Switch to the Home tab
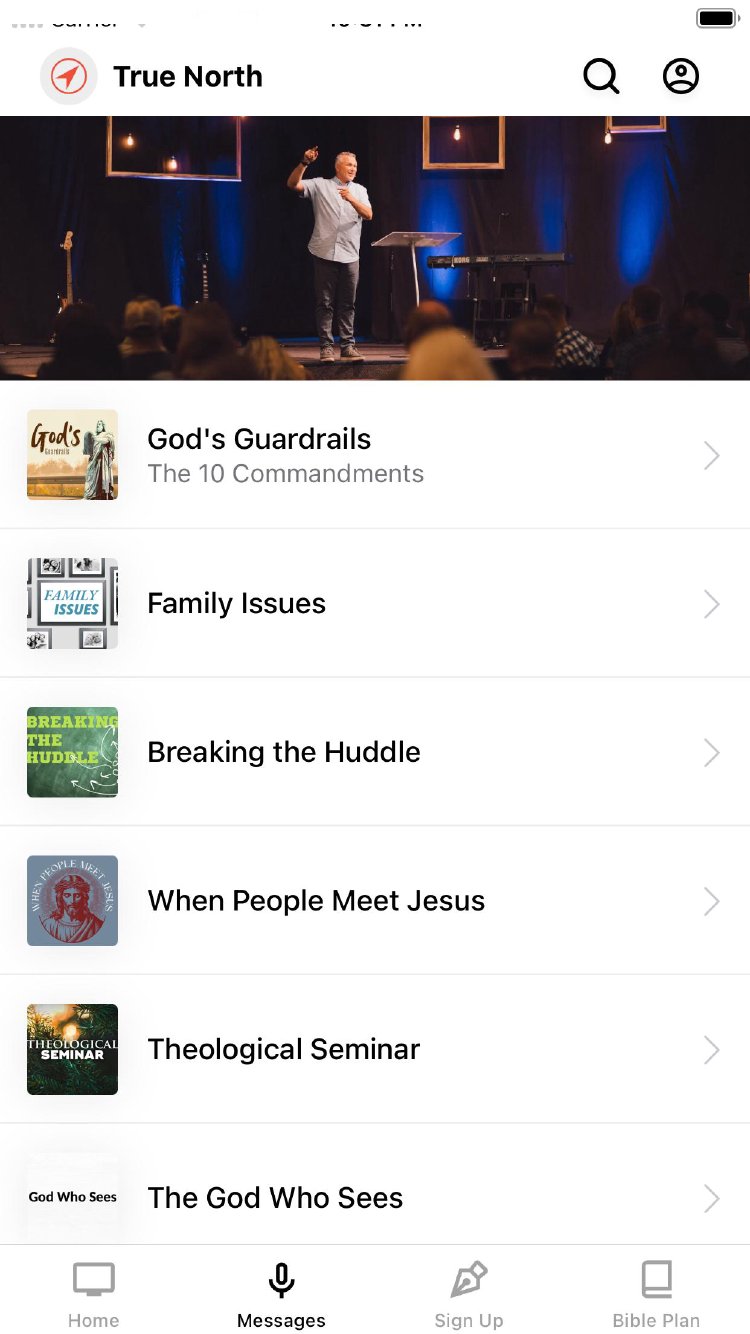750x1334 pixels. [x=94, y=1294]
